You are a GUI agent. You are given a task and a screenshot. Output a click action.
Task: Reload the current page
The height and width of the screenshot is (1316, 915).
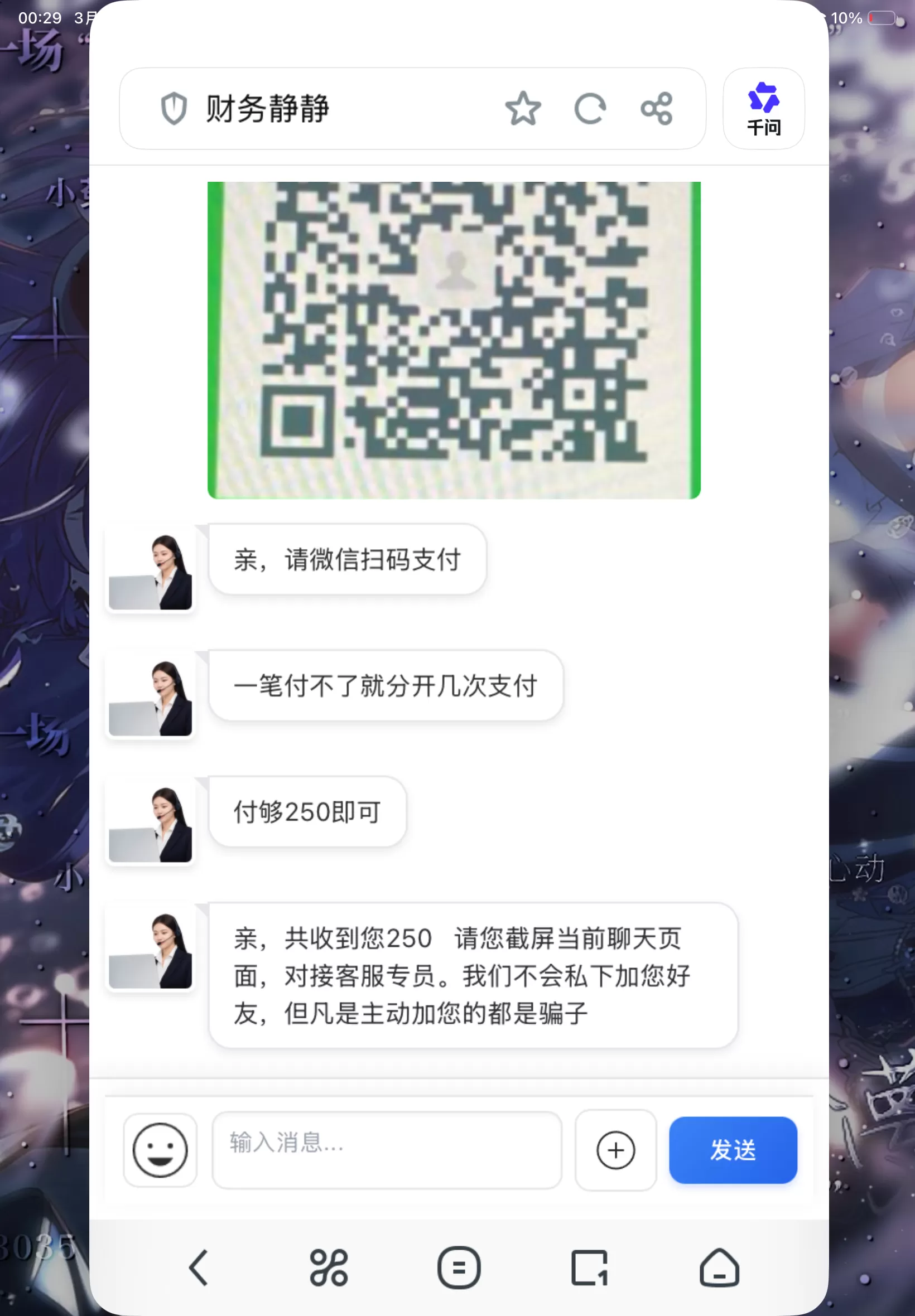[590, 108]
